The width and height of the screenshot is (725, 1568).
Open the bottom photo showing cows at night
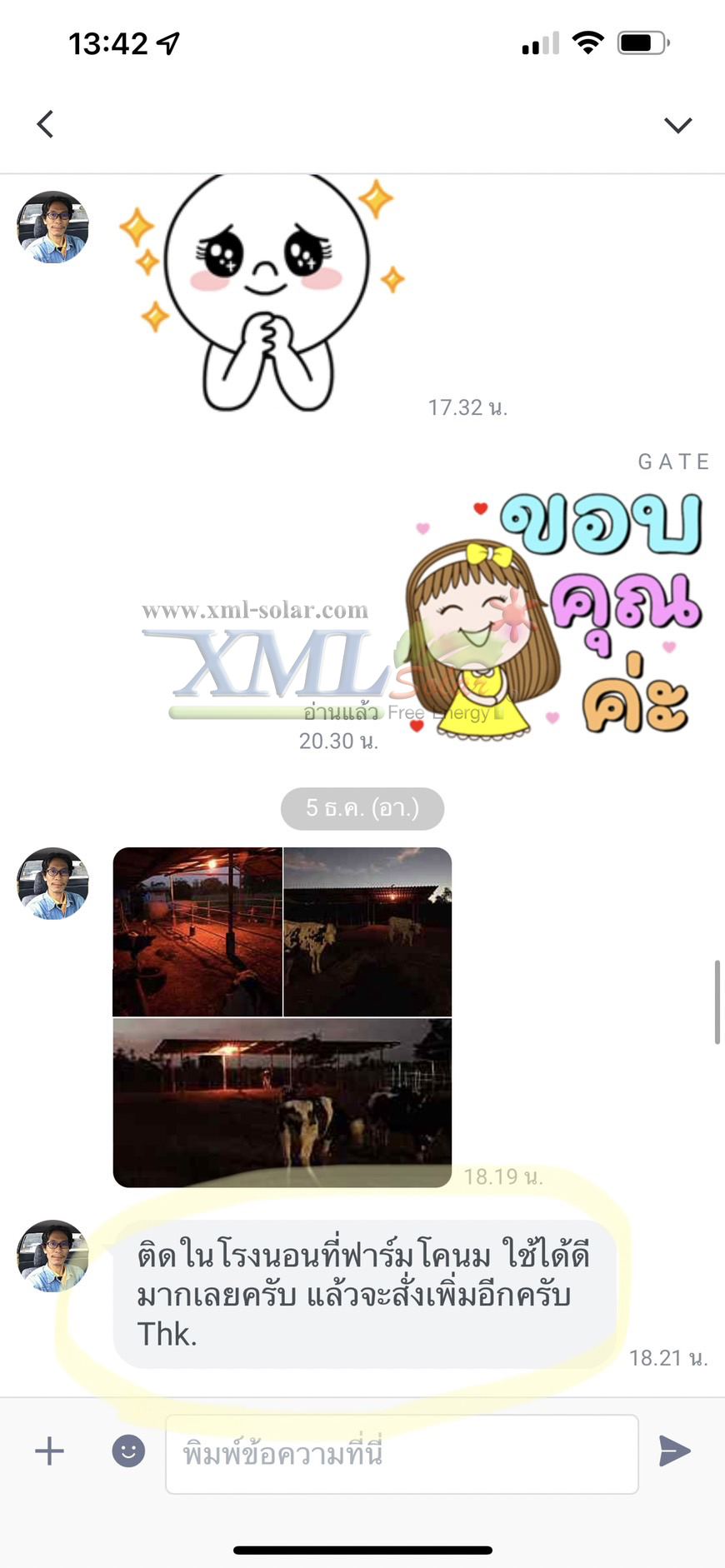coord(281,1100)
